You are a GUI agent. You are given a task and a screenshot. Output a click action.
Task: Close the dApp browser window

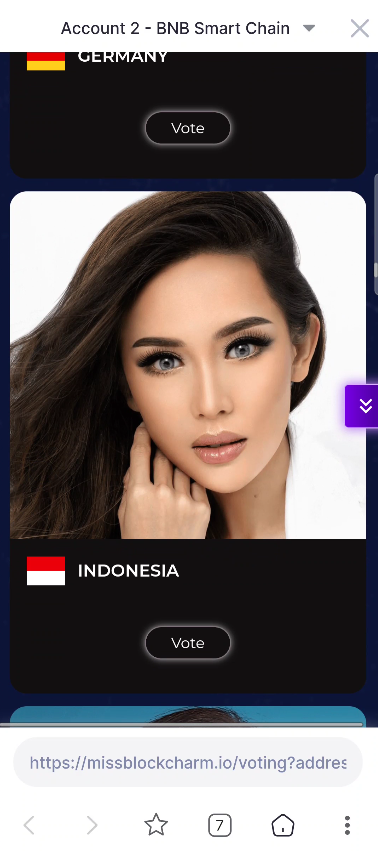coord(360,28)
